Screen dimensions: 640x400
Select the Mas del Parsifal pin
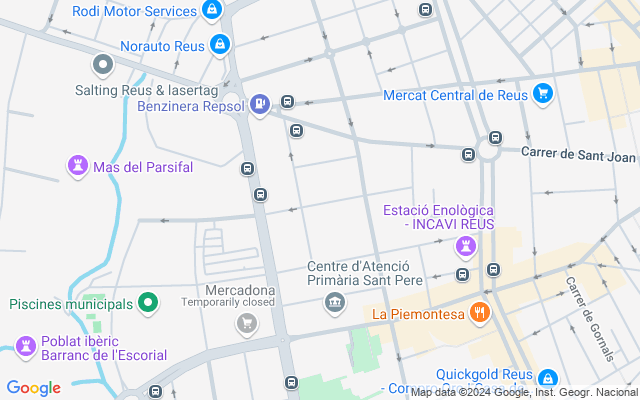pyautogui.click(x=78, y=165)
